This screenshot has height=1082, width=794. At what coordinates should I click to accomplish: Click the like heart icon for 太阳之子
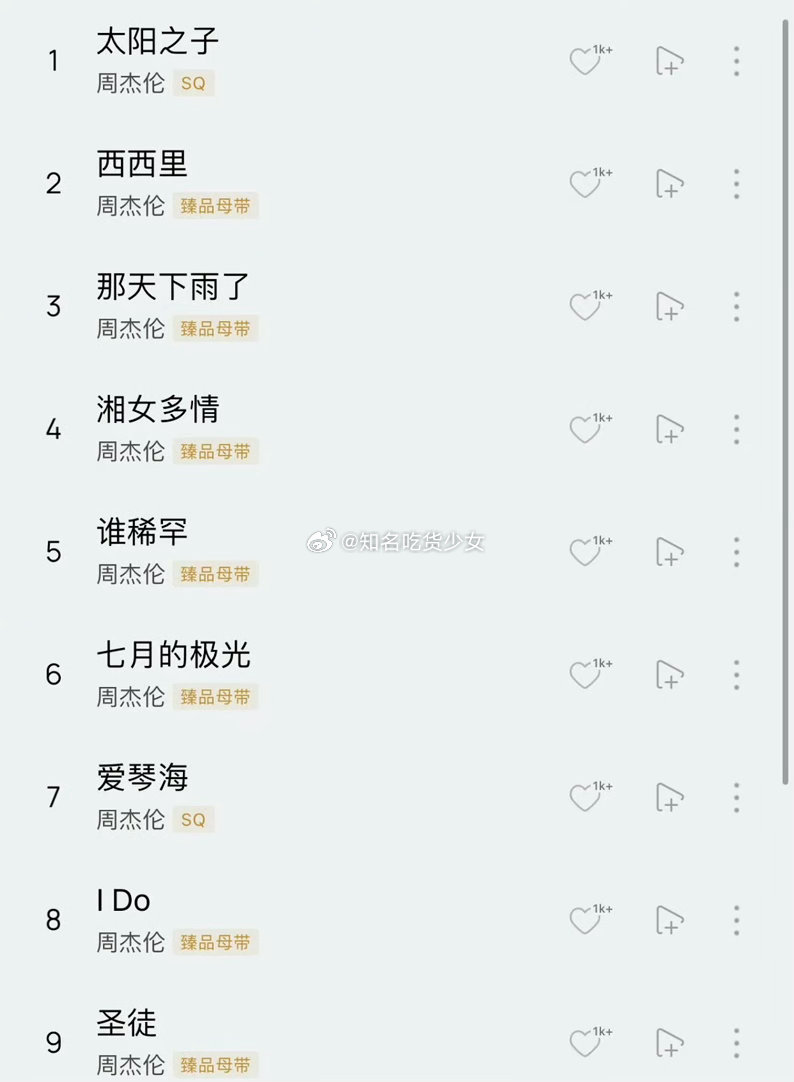pyautogui.click(x=585, y=62)
